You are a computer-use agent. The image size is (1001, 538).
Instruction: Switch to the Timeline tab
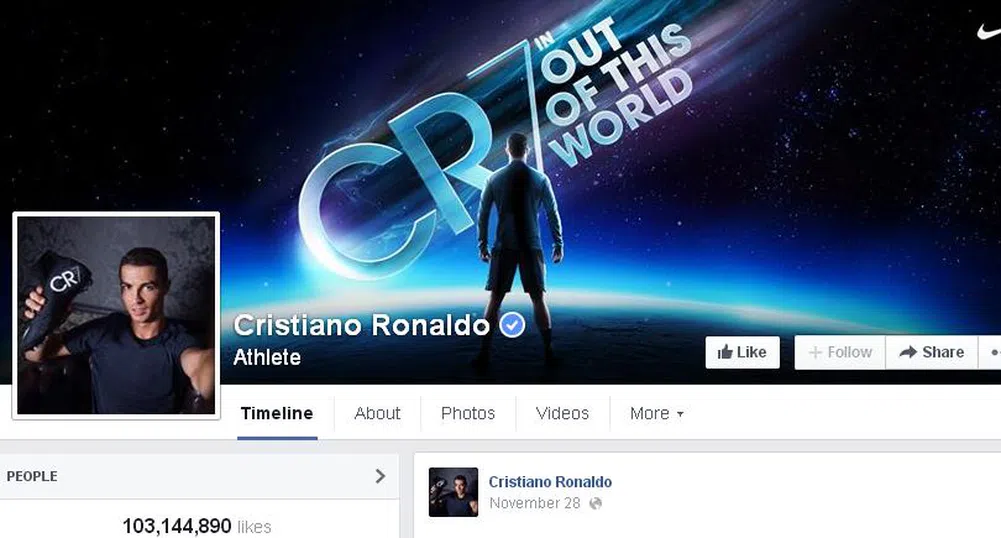pos(277,413)
